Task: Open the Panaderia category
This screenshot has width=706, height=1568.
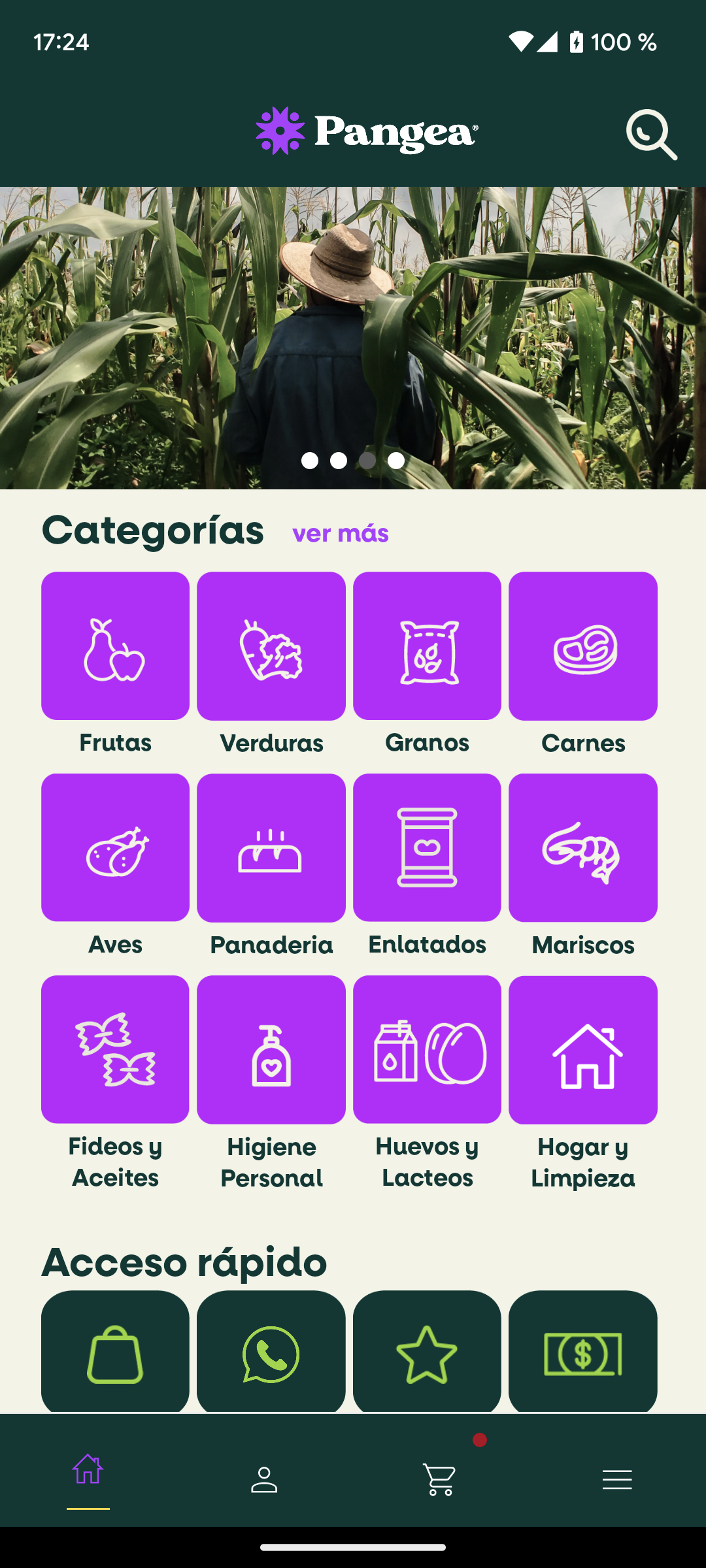Action: pos(271,848)
